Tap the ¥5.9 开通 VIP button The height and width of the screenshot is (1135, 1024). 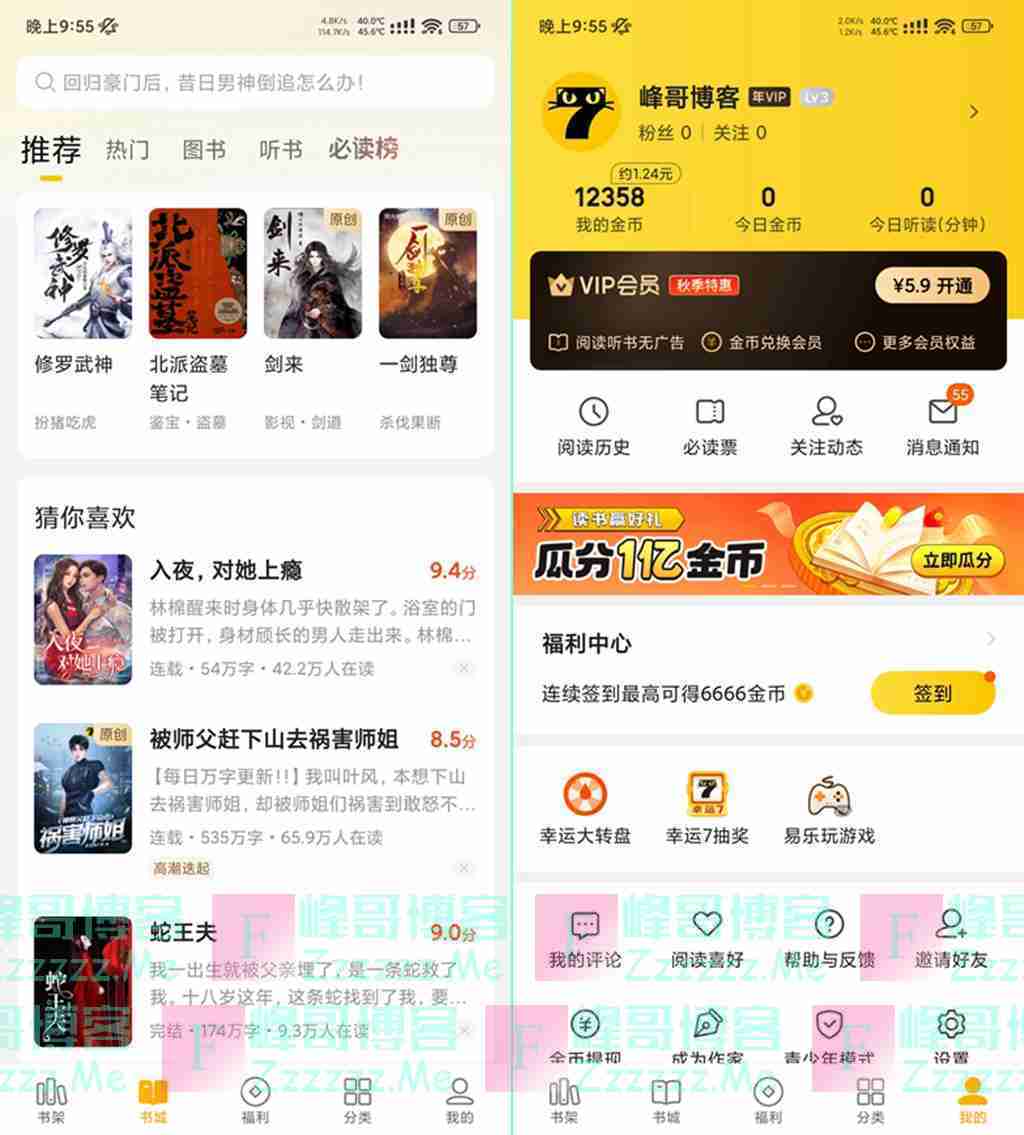pyautogui.click(x=931, y=285)
